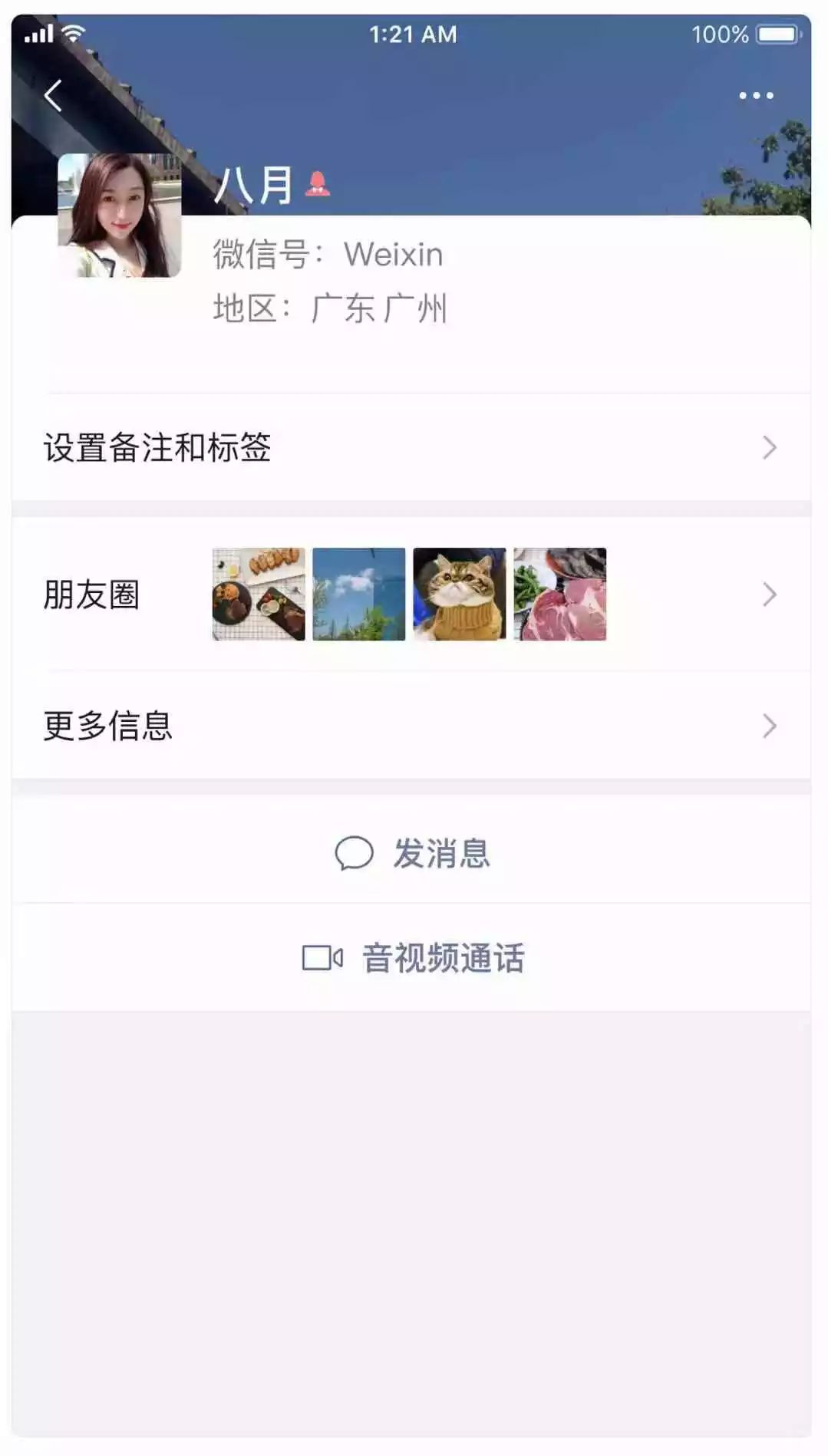Viewport: 828px width, 1456px height.
Task: Tap the back arrow to return
Action: click(x=52, y=94)
